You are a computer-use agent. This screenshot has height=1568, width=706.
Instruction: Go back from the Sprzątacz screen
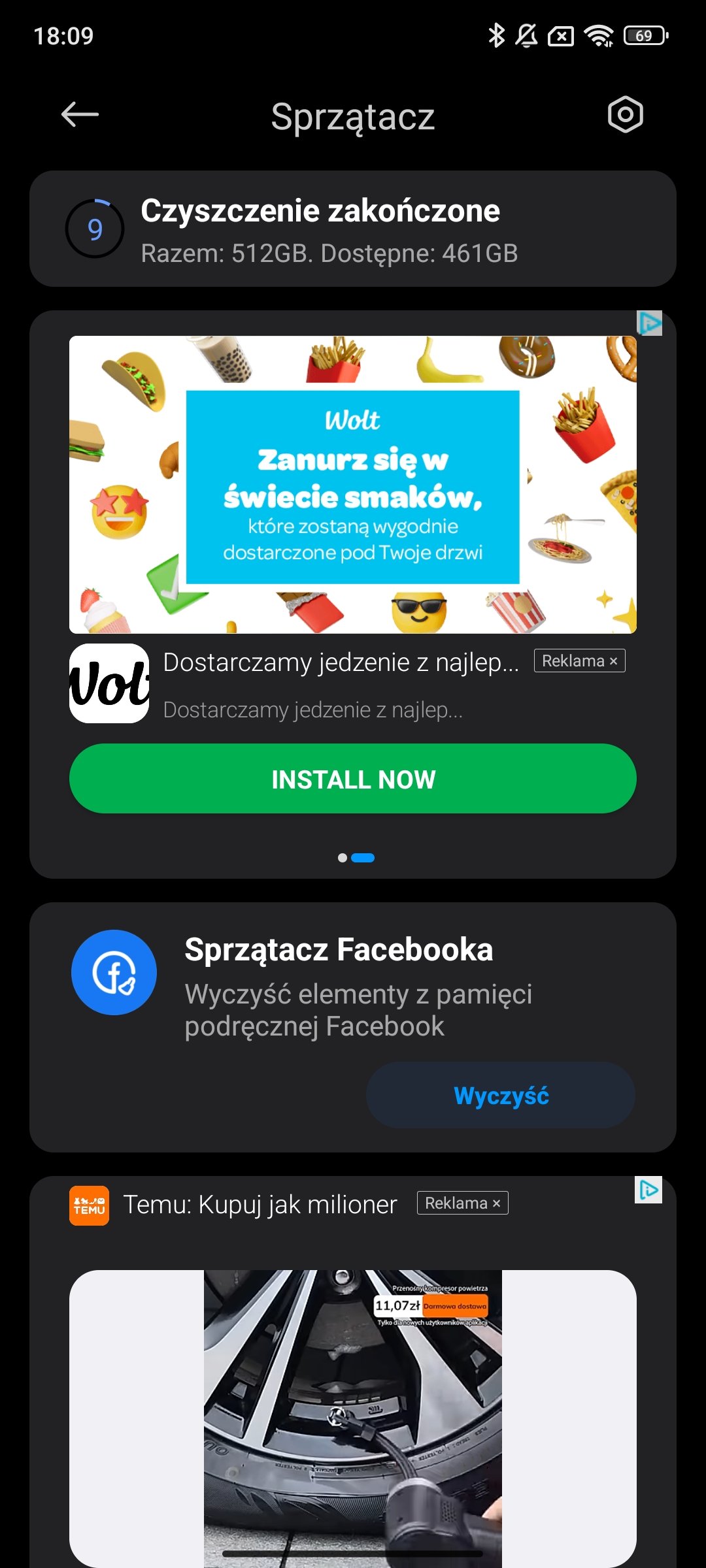[x=80, y=115]
